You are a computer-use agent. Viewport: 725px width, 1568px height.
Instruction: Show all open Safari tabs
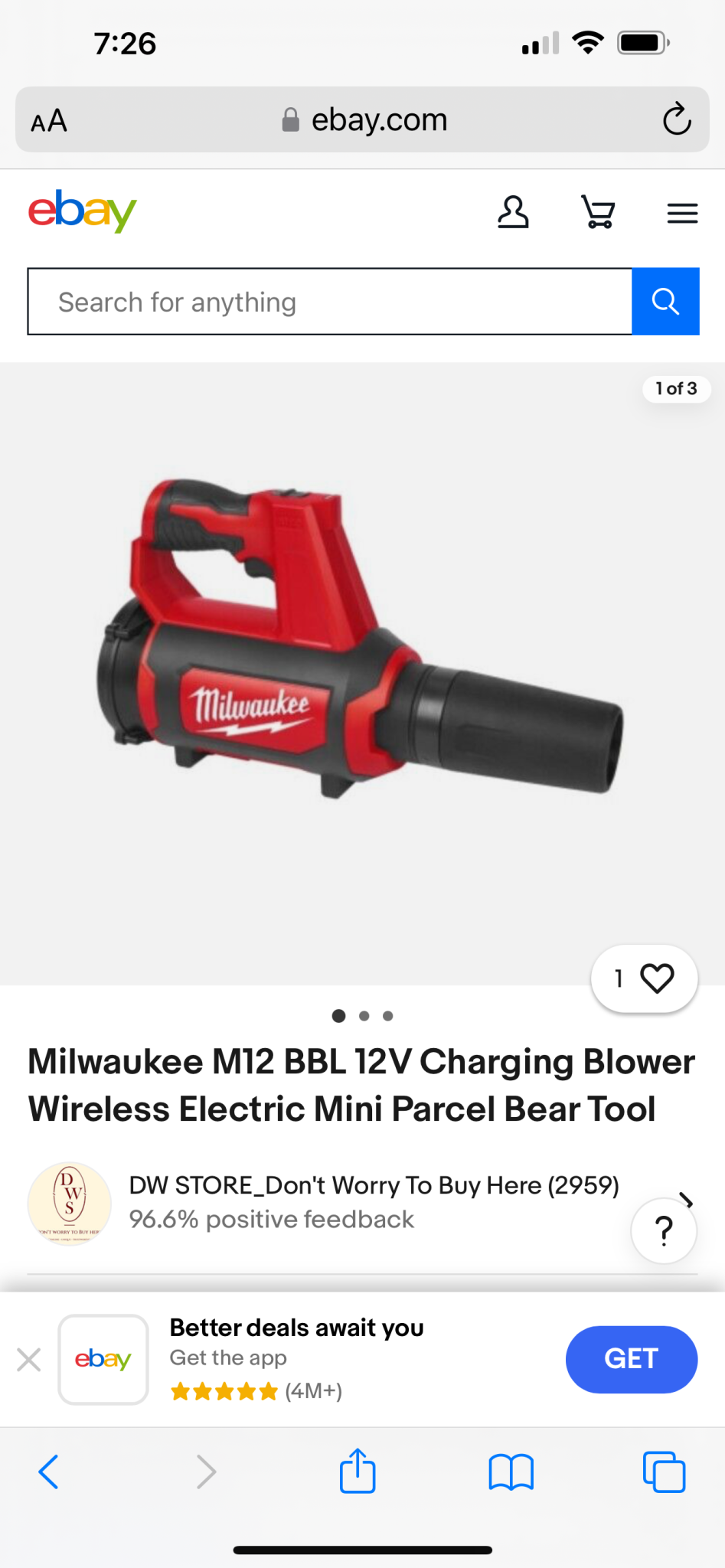click(x=664, y=1472)
